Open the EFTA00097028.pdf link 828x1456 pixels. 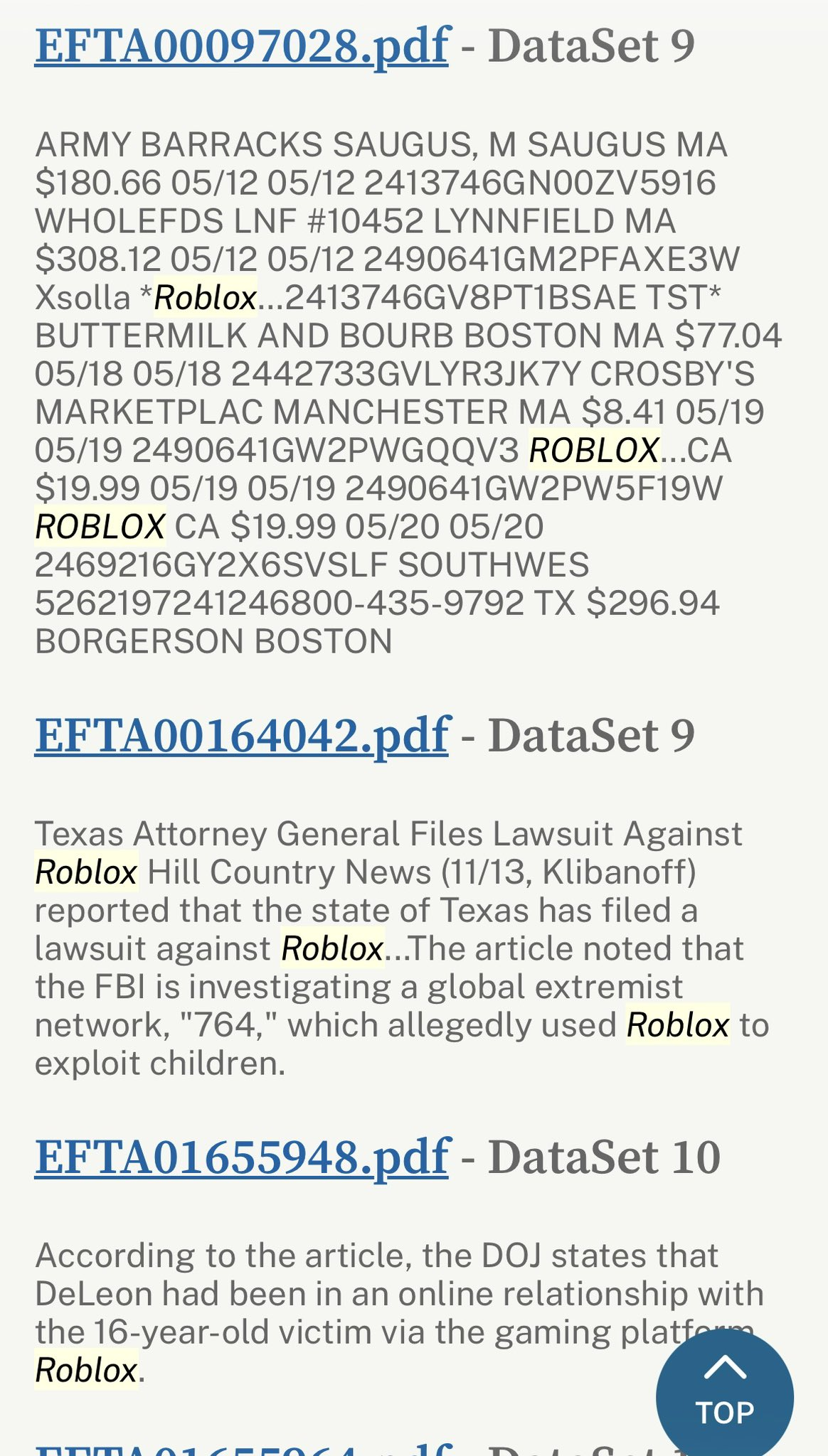tap(242, 46)
